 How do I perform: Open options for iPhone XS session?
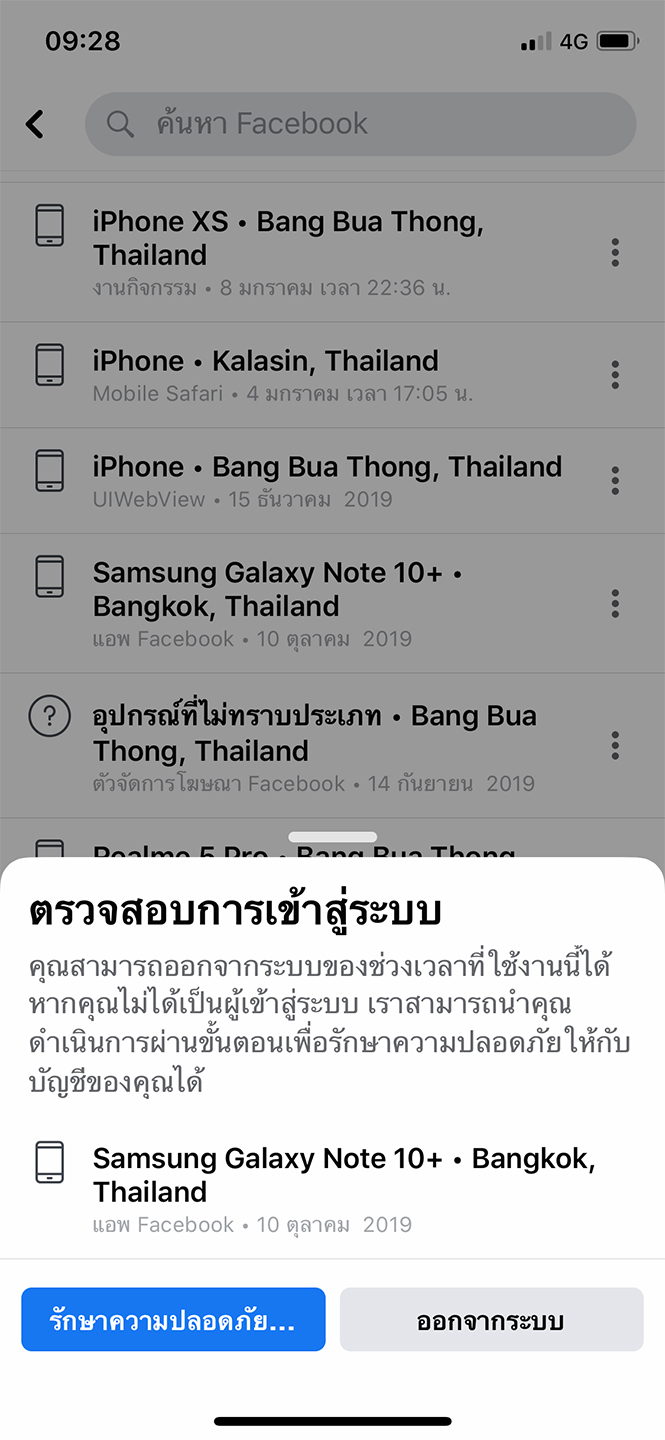(x=615, y=252)
